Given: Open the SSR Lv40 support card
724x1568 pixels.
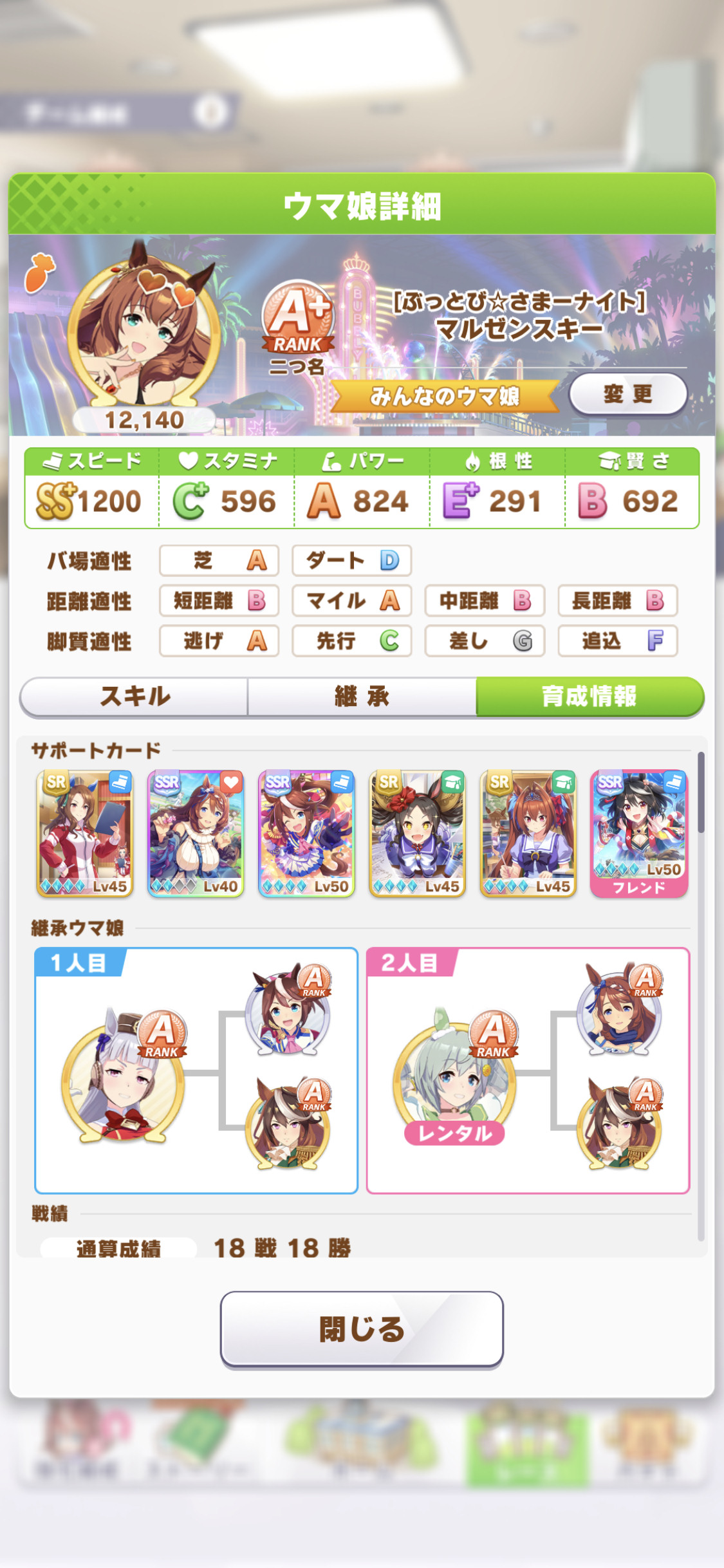Looking at the screenshot, I should (x=196, y=833).
